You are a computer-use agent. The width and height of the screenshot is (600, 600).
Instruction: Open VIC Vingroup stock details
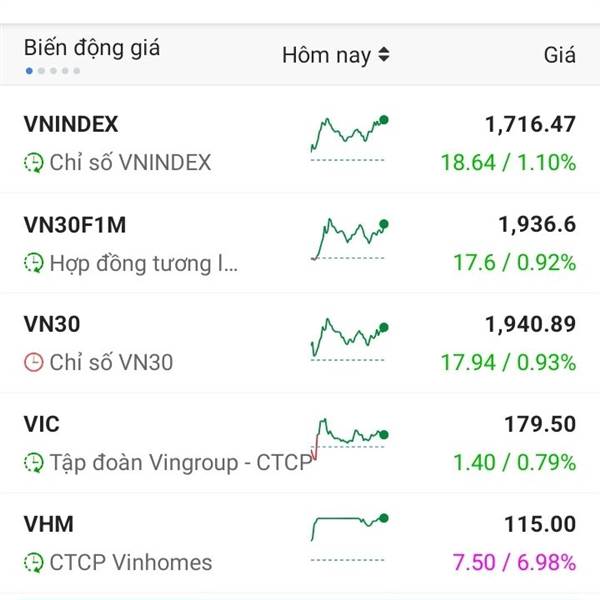[299, 442]
